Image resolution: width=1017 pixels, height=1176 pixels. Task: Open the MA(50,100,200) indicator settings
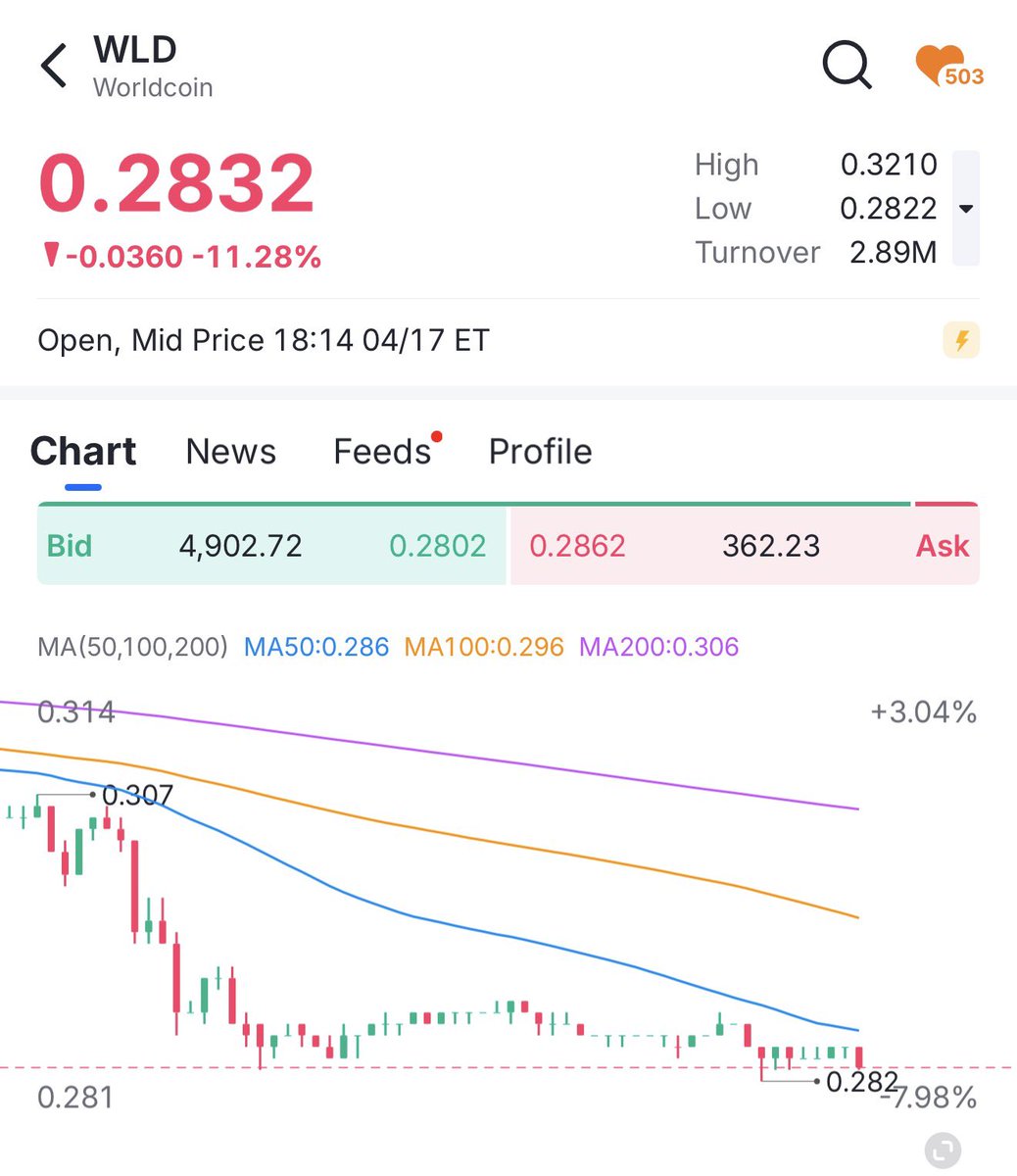point(132,647)
